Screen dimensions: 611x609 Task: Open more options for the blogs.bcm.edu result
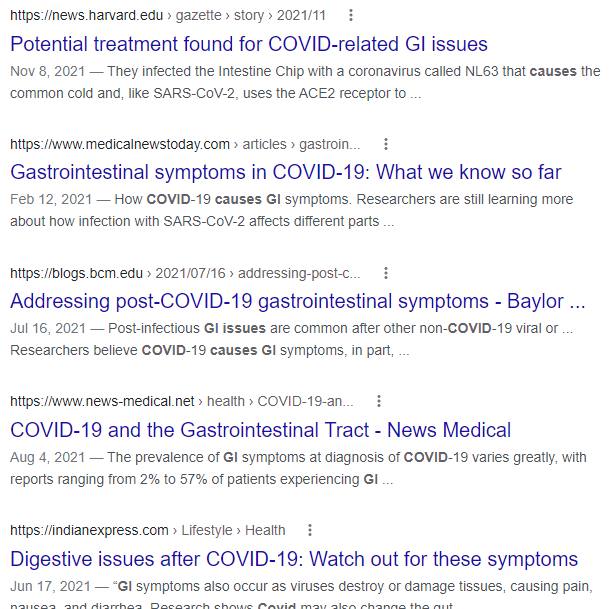pyautogui.click(x=386, y=273)
